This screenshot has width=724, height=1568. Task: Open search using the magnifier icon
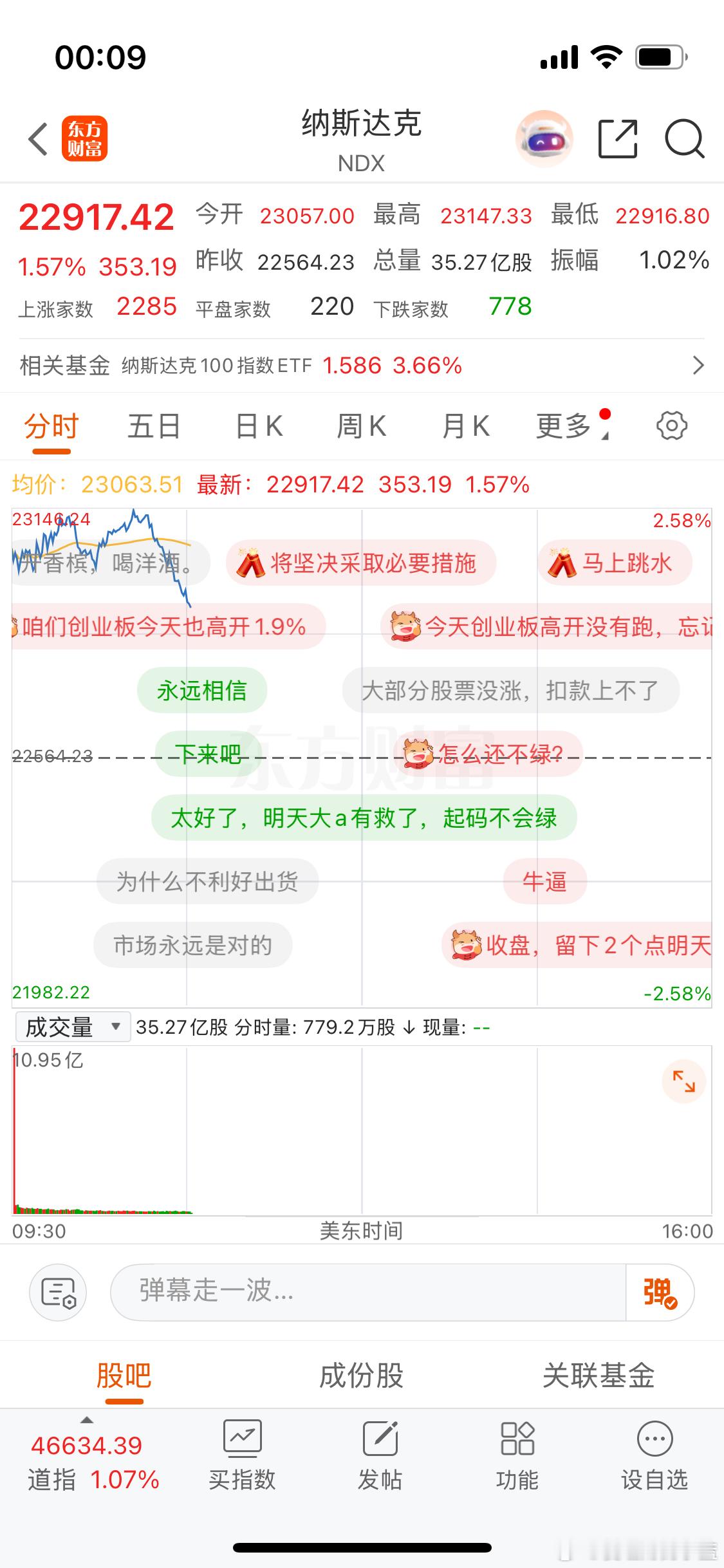(x=684, y=138)
